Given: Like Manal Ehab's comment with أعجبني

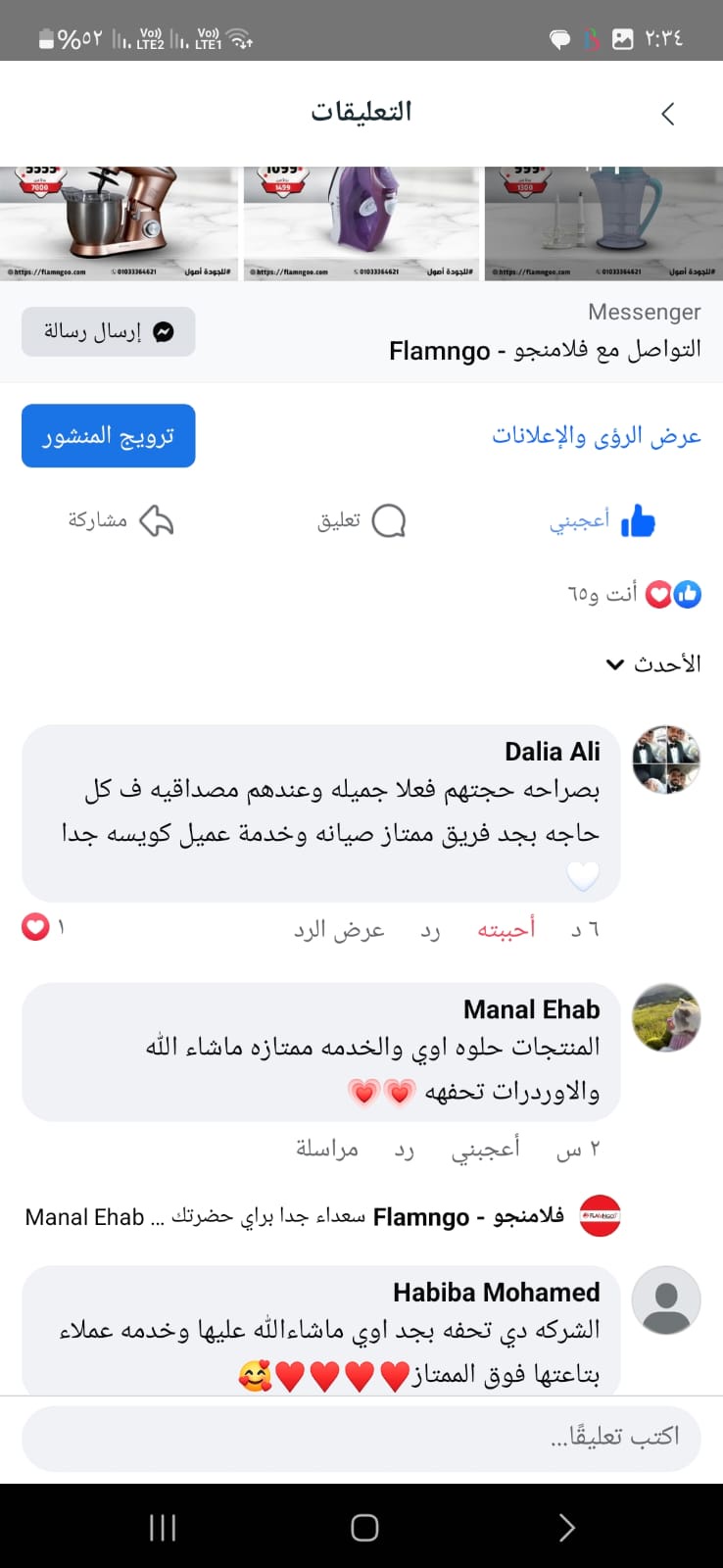Looking at the screenshot, I should point(485,1149).
